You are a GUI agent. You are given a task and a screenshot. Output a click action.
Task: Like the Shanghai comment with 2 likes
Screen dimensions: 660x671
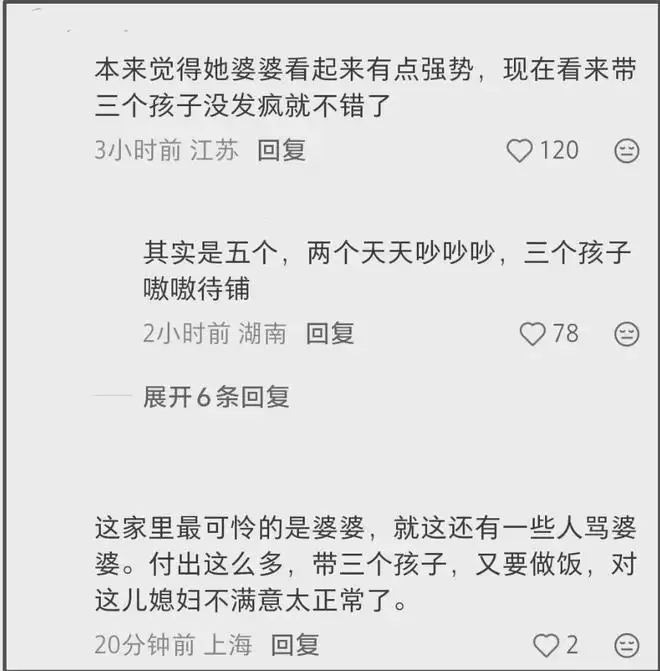pos(546,645)
